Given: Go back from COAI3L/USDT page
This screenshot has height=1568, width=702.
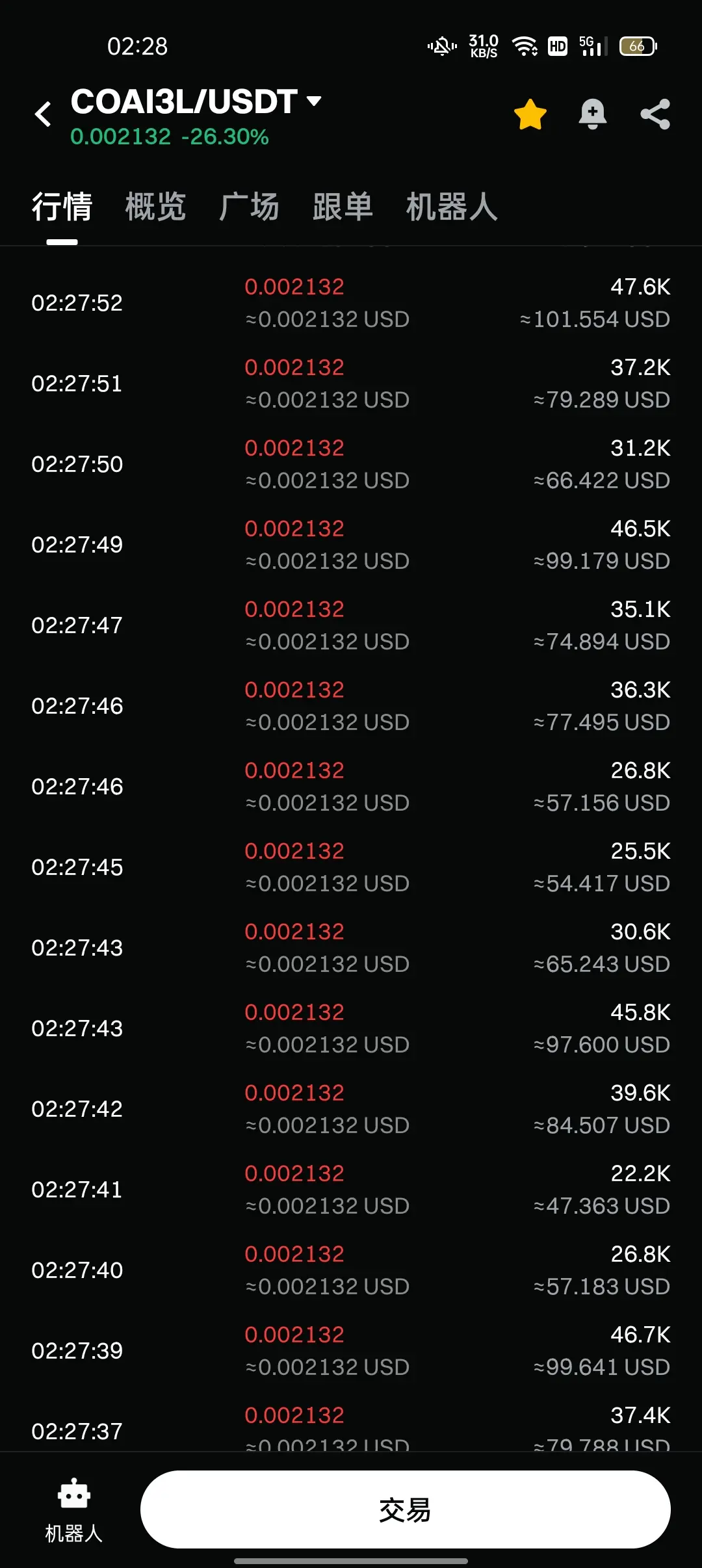Looking at the screenshot, I should 43,114.
